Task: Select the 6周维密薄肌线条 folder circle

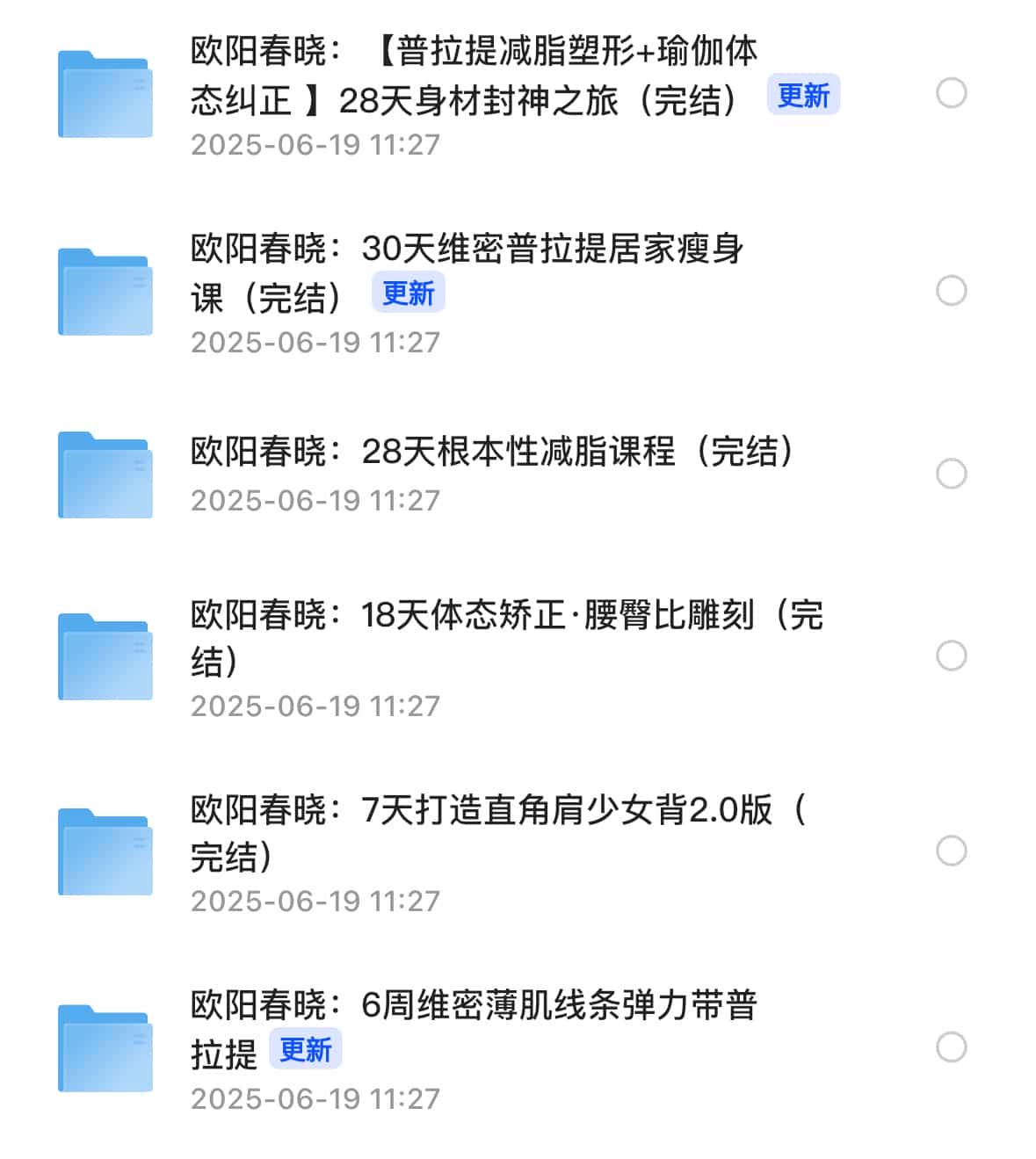Action: pyautogui.click(x=951, y=1047)
